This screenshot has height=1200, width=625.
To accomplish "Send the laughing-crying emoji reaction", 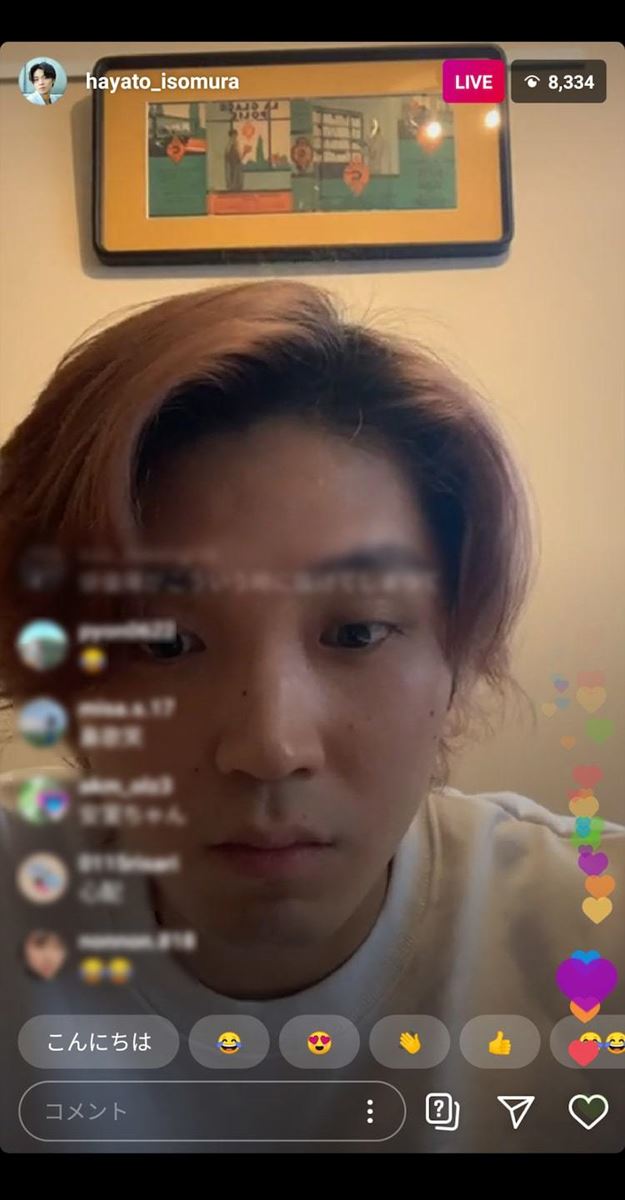I will coord(229,1042).
